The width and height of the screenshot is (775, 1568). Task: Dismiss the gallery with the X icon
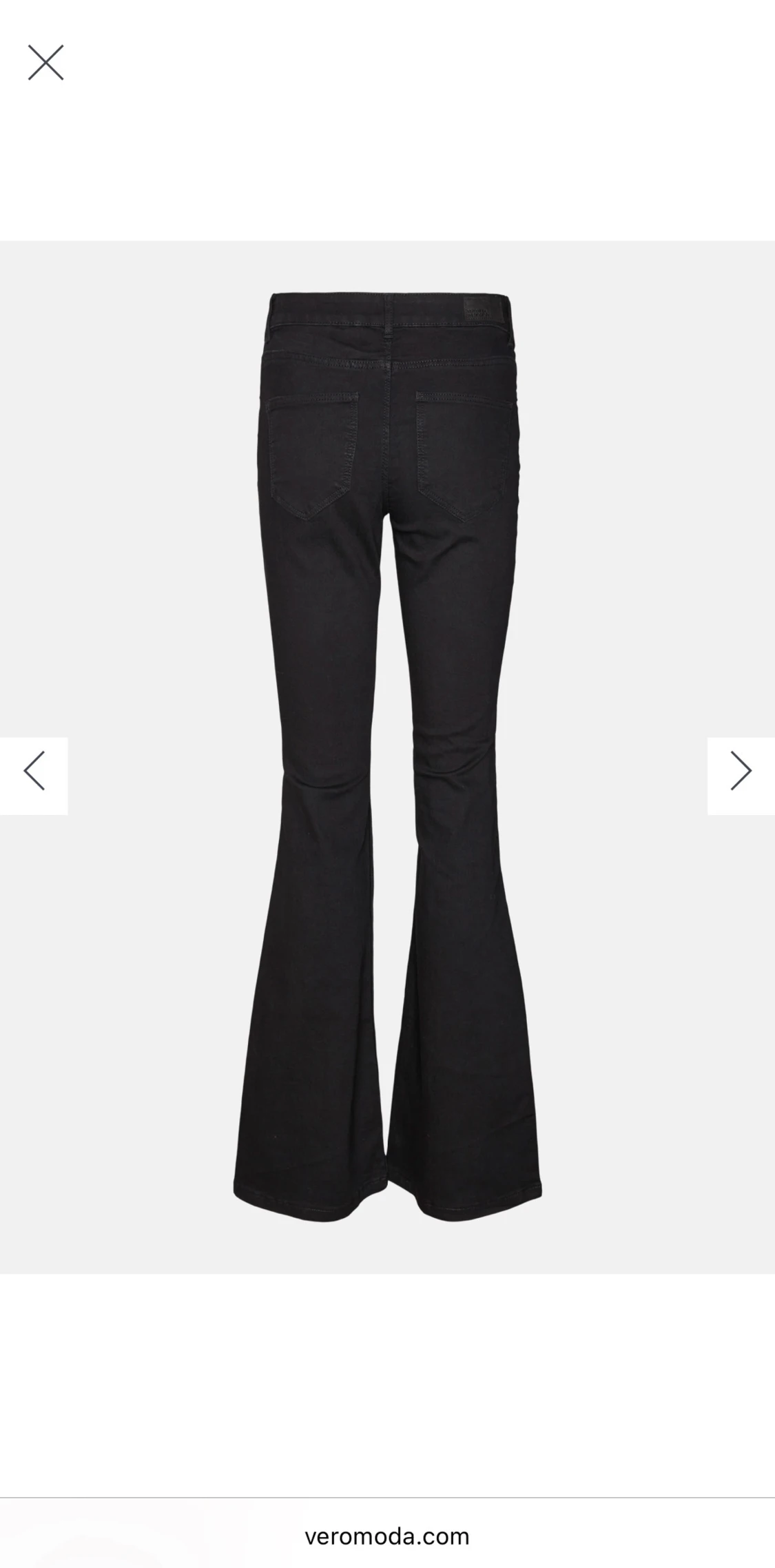45,61
